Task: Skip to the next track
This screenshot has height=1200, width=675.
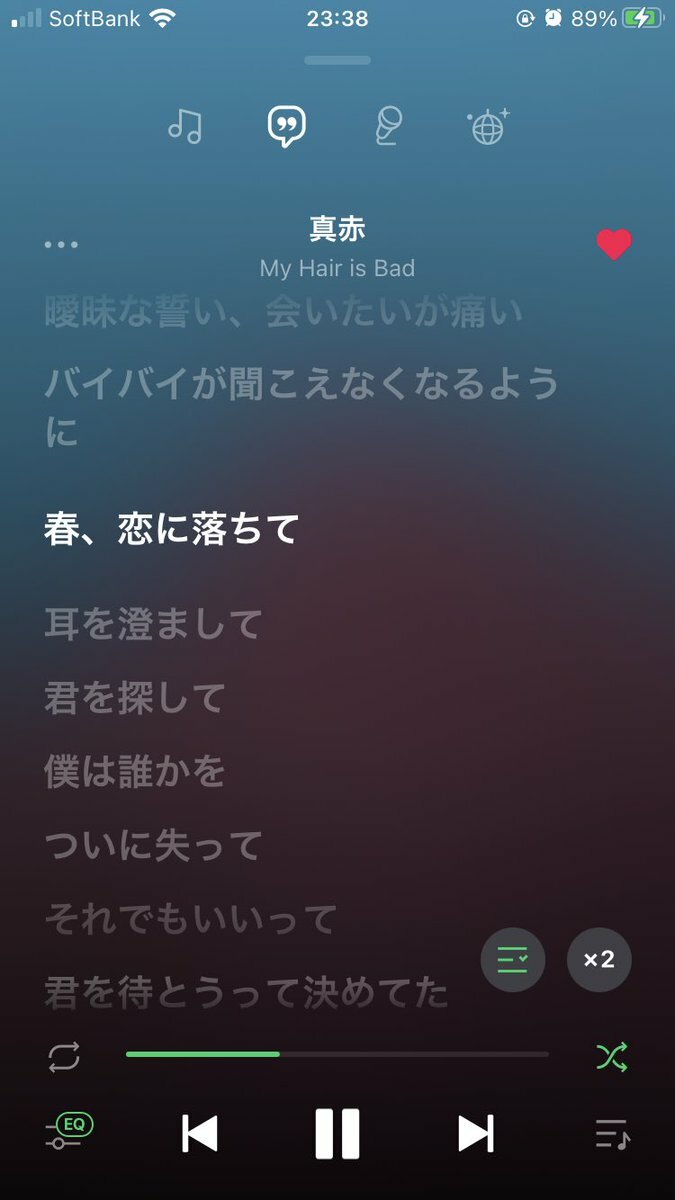Action: tap(475, 1133)
